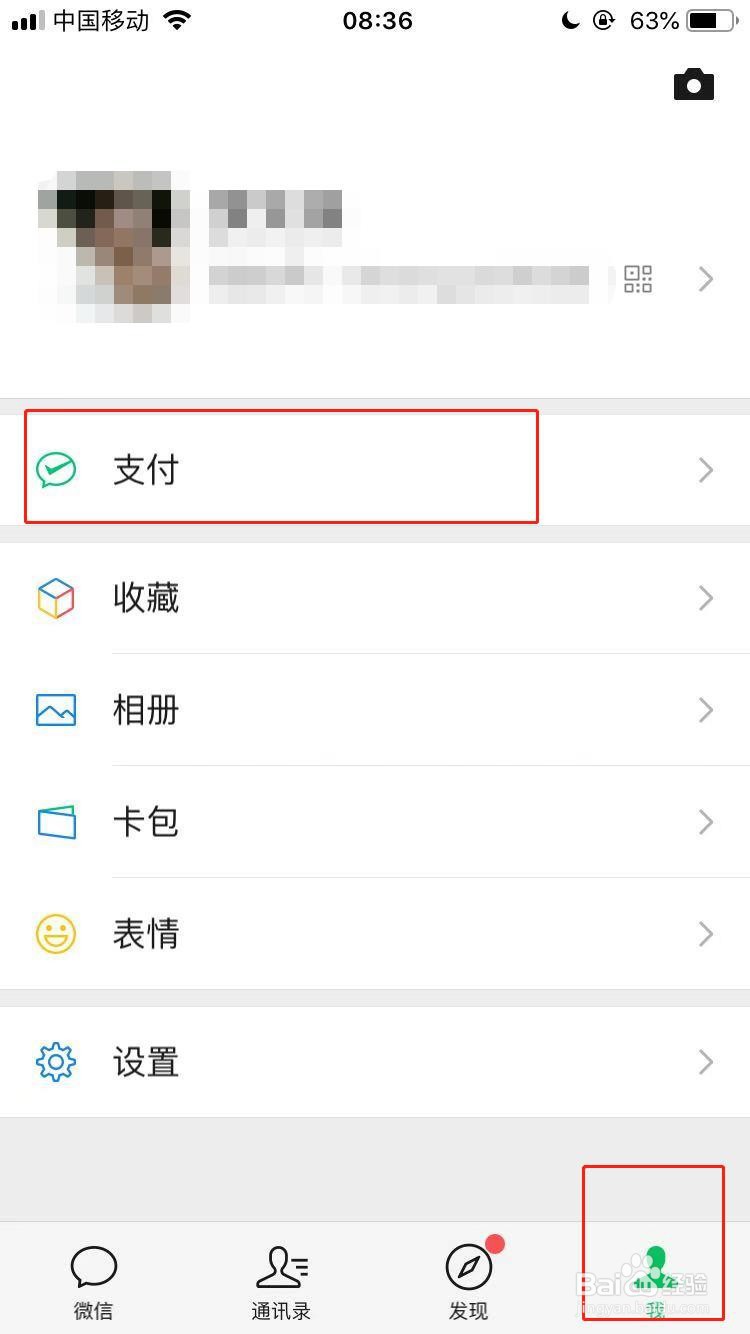Open 设置 (Settings) gear icon
Screen dimensions: 750x1334
(x=56, y=1062)
